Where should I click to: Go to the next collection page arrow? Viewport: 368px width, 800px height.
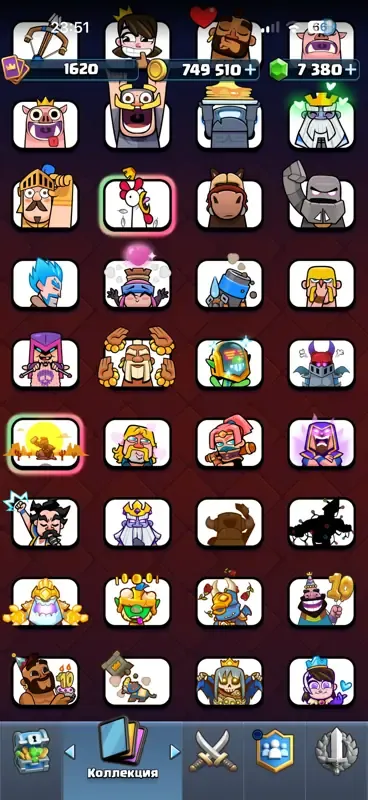click(175, 751)
